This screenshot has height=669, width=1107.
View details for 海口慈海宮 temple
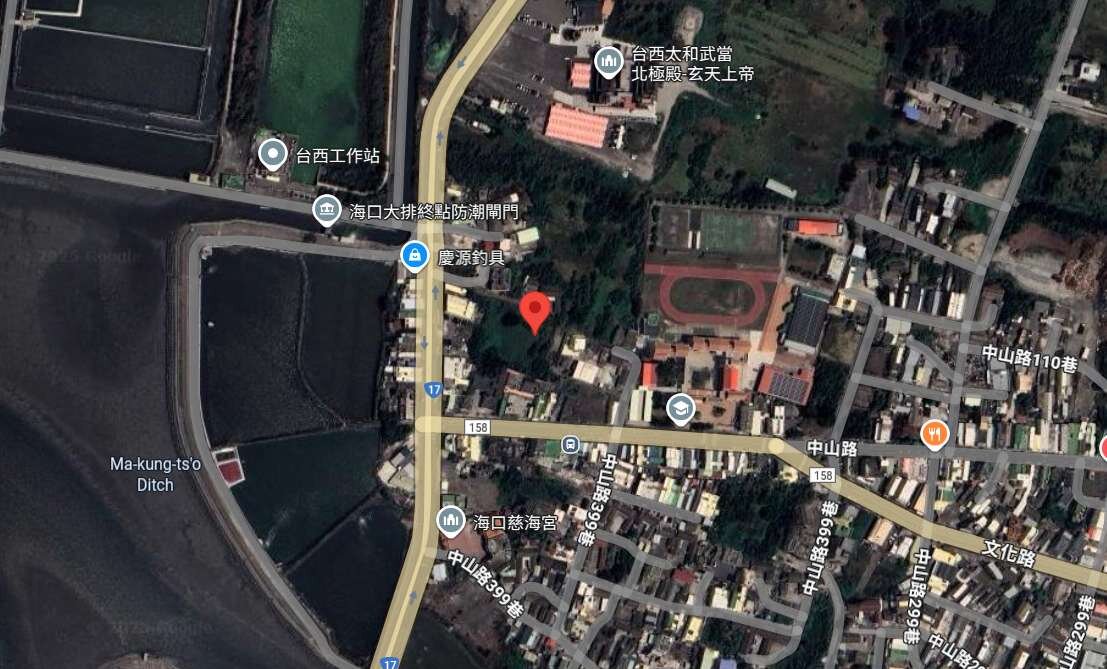click(x=451, y=521)
